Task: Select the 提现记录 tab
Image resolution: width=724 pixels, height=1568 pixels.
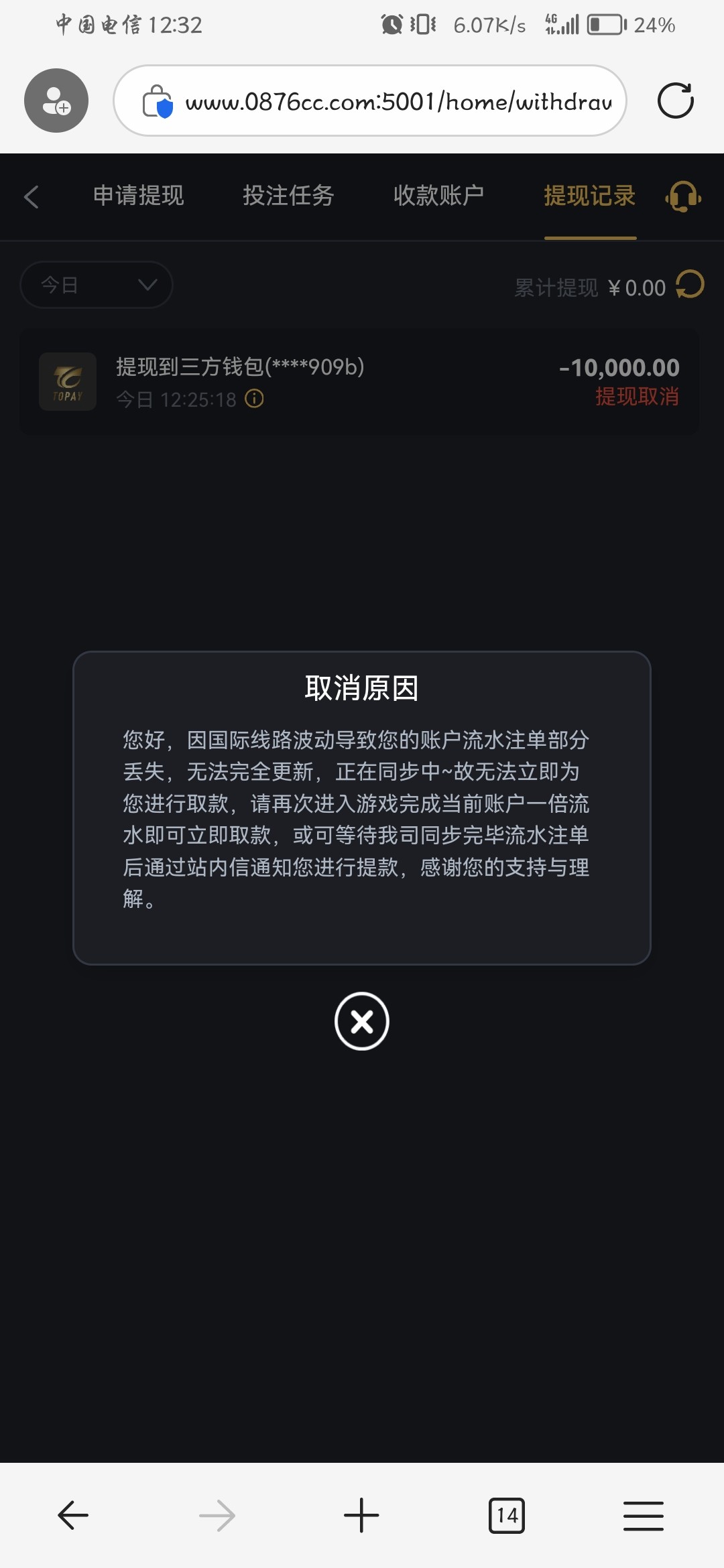Action: pos(589,196)
